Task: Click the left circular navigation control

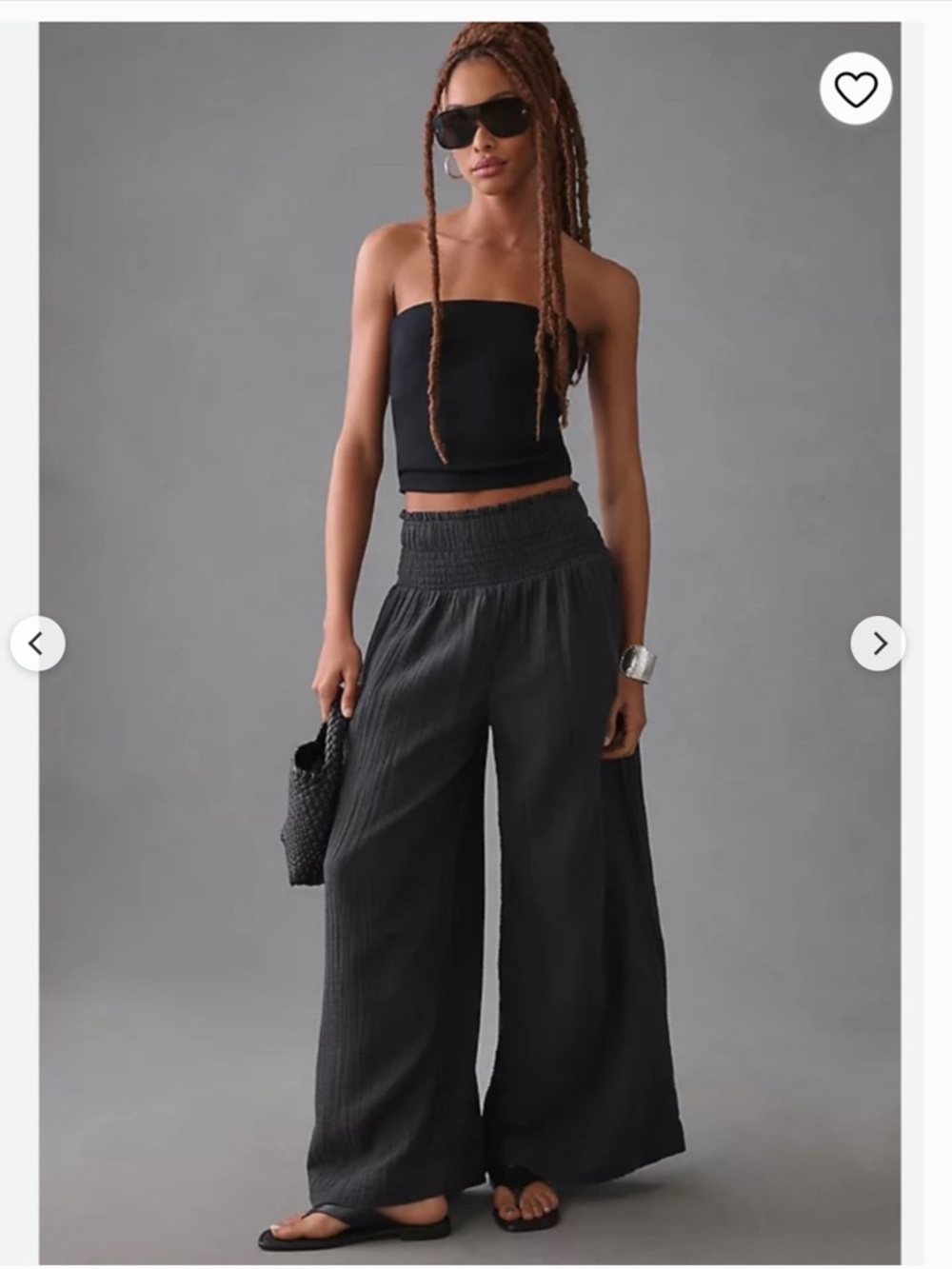Action: tap(35, 643)
